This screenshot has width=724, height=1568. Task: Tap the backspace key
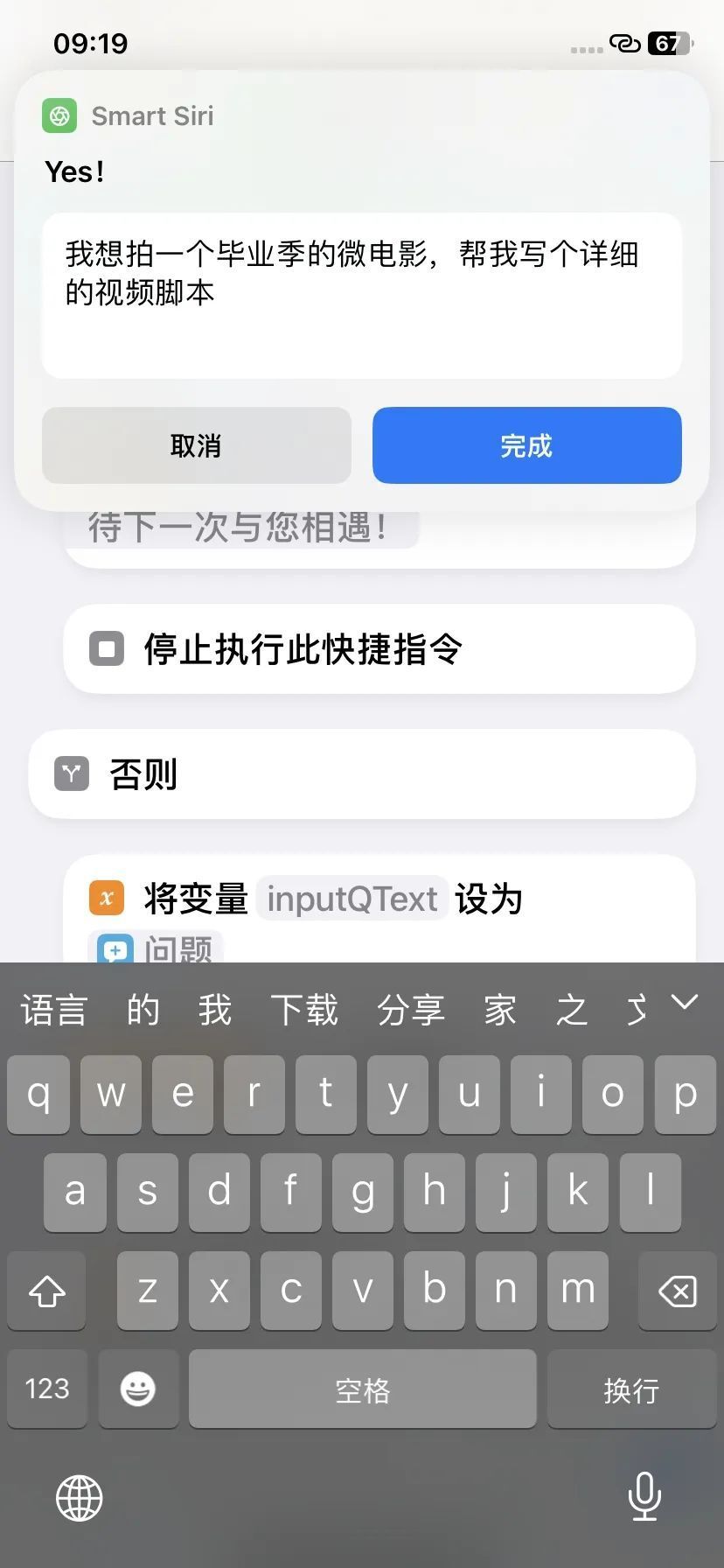click(677, 1291)
